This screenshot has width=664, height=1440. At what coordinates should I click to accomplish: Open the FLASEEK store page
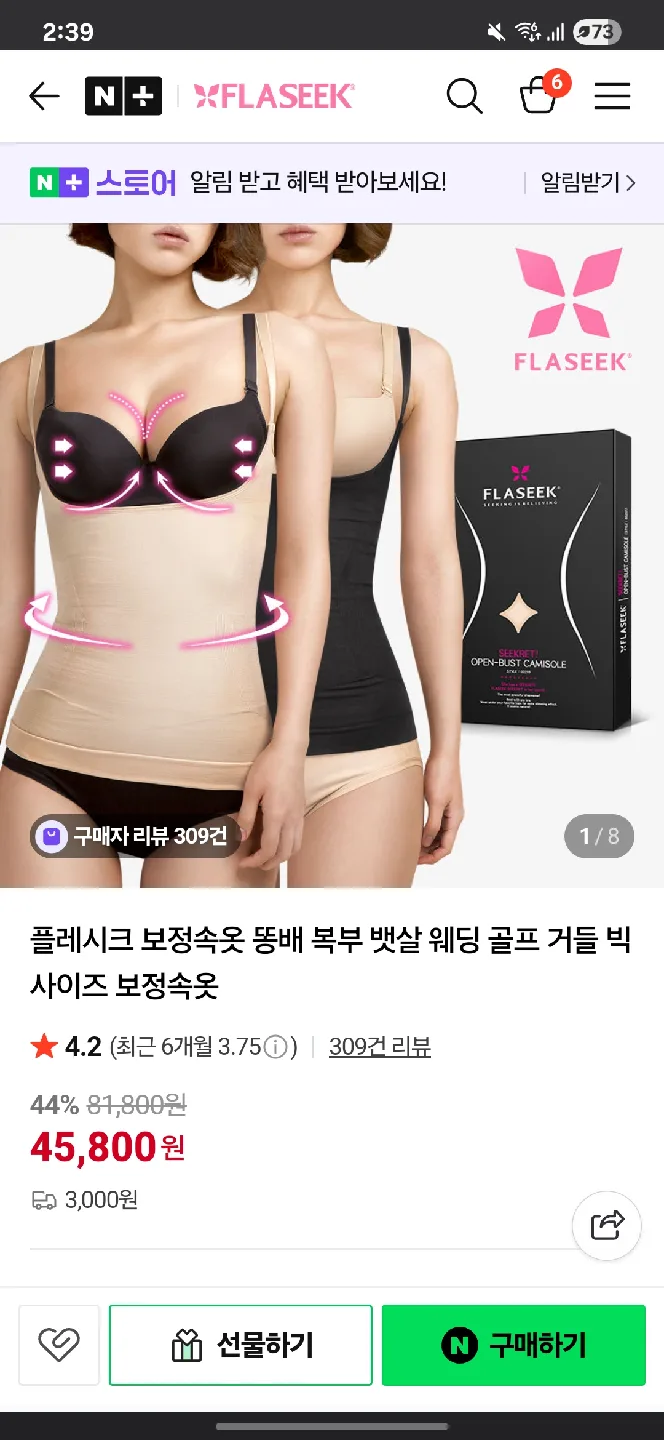coord(274,96)
